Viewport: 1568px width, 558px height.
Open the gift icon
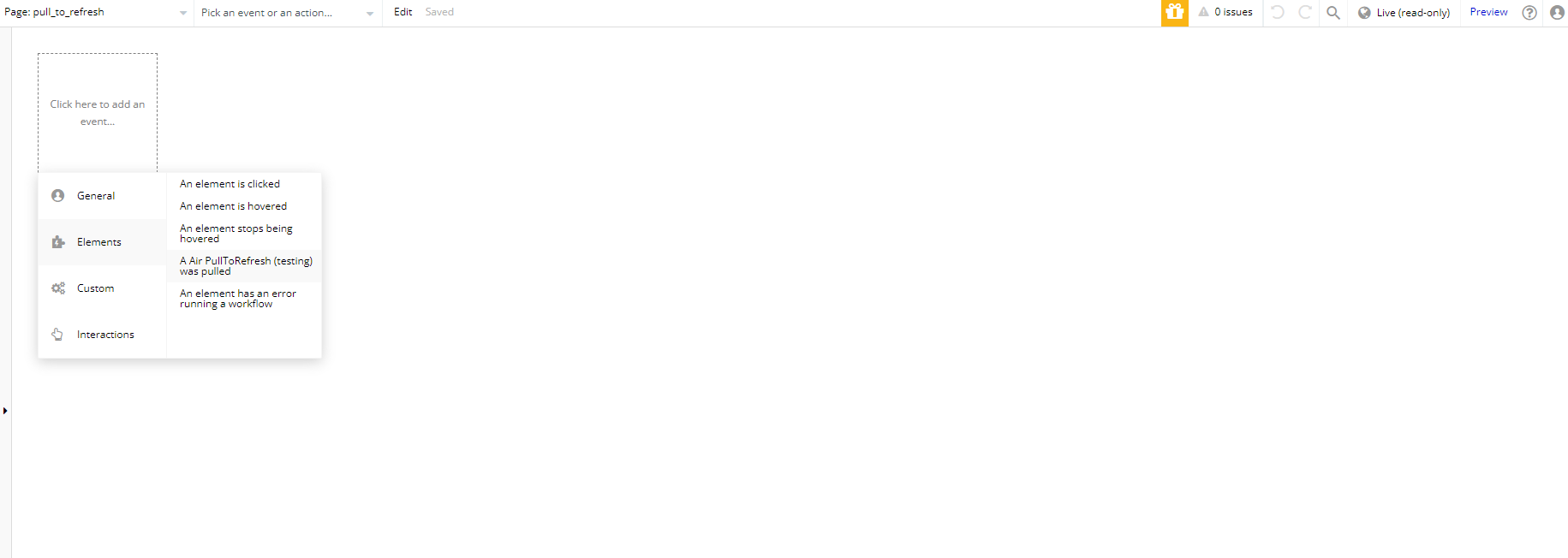(1174, 13)
